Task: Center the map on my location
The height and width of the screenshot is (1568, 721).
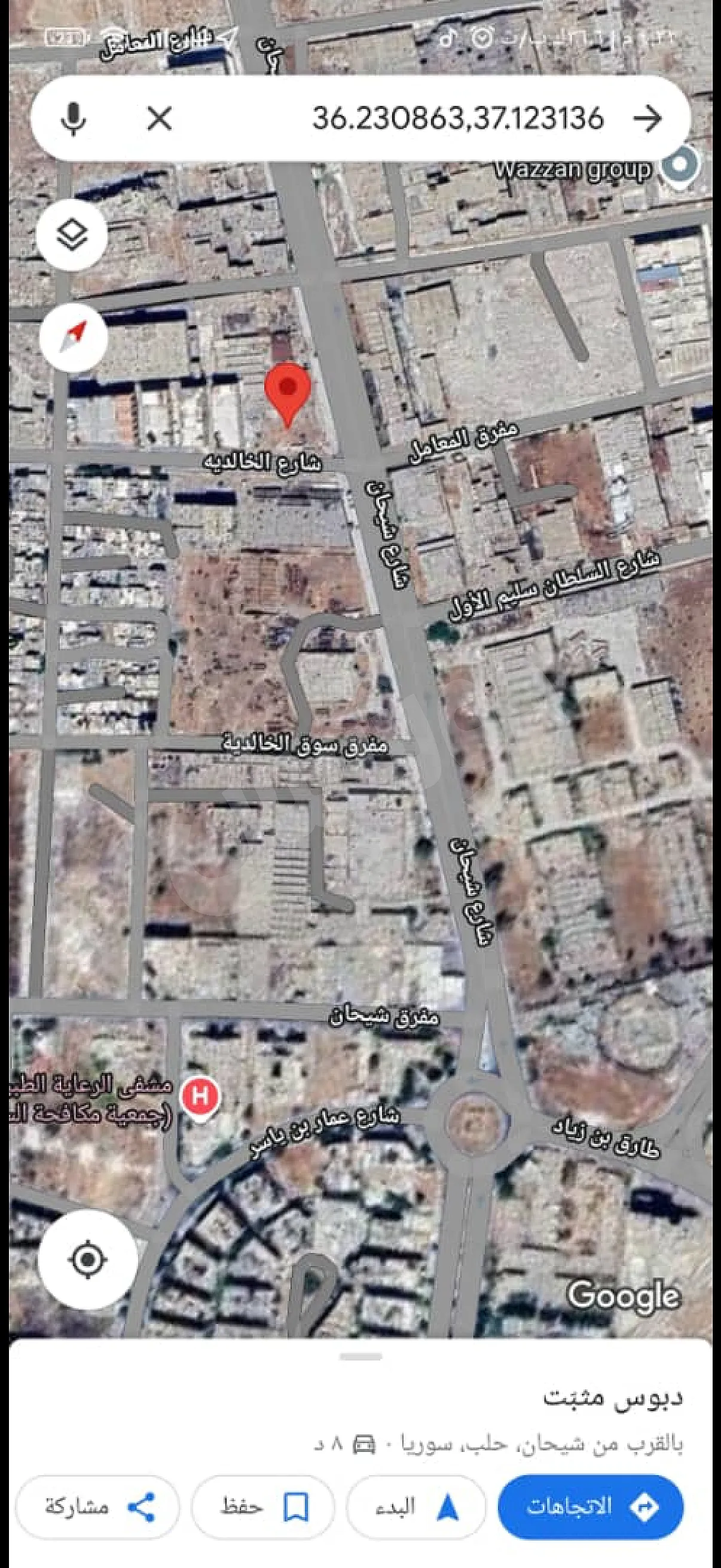Action: [x=88, y=1259]
